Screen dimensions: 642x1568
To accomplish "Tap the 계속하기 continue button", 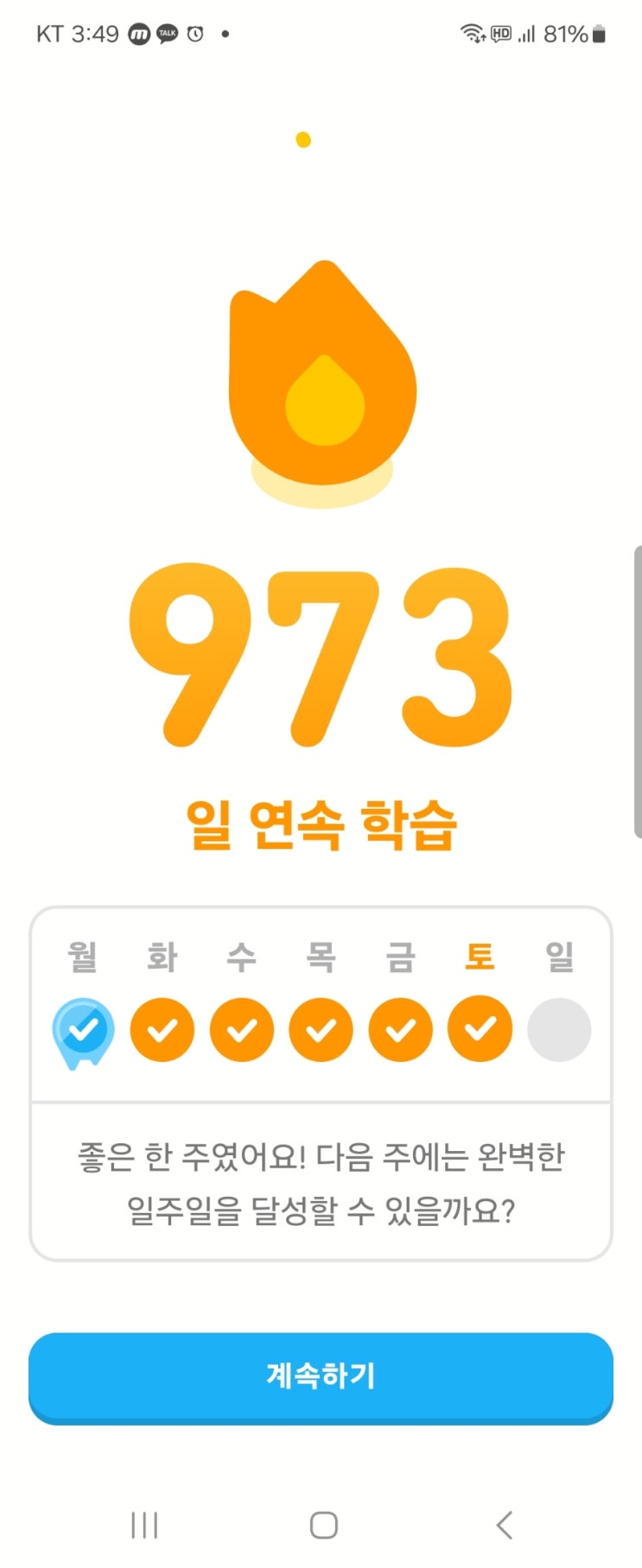I will point(321,1375).
